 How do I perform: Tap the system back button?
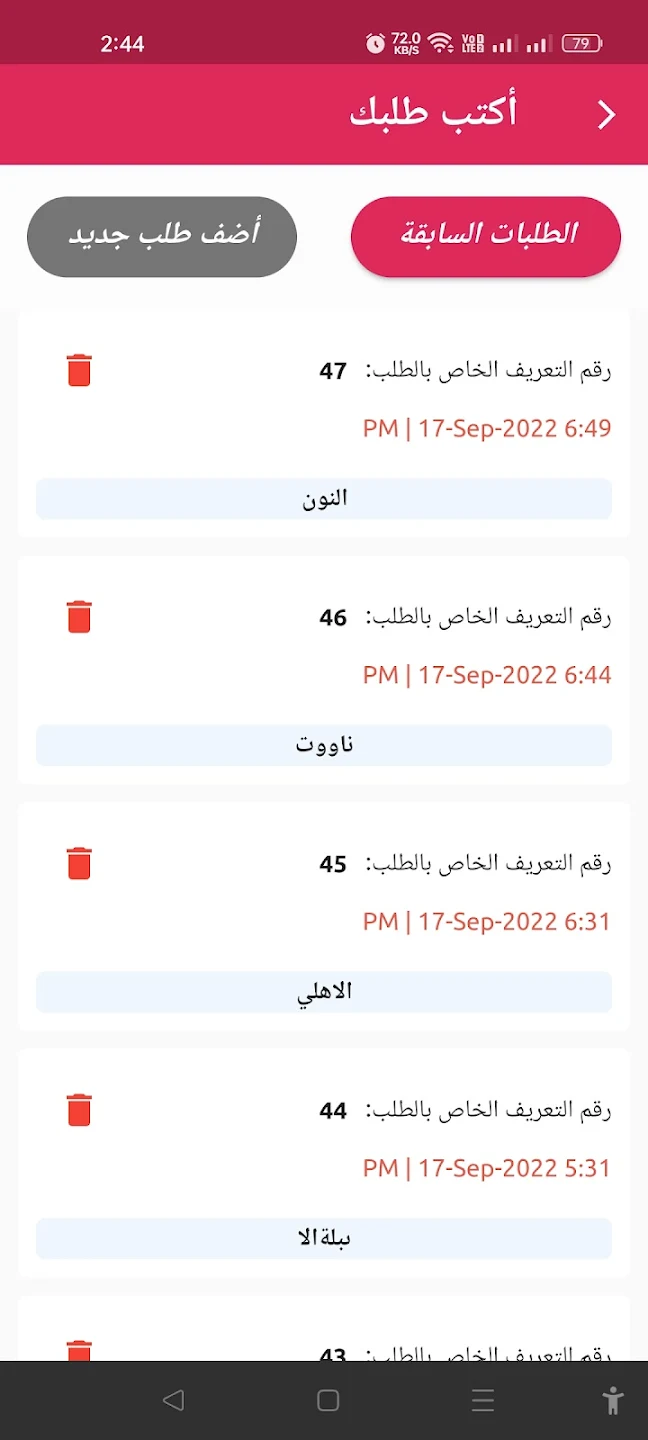pyautogui.click(x=173, y=1401)
